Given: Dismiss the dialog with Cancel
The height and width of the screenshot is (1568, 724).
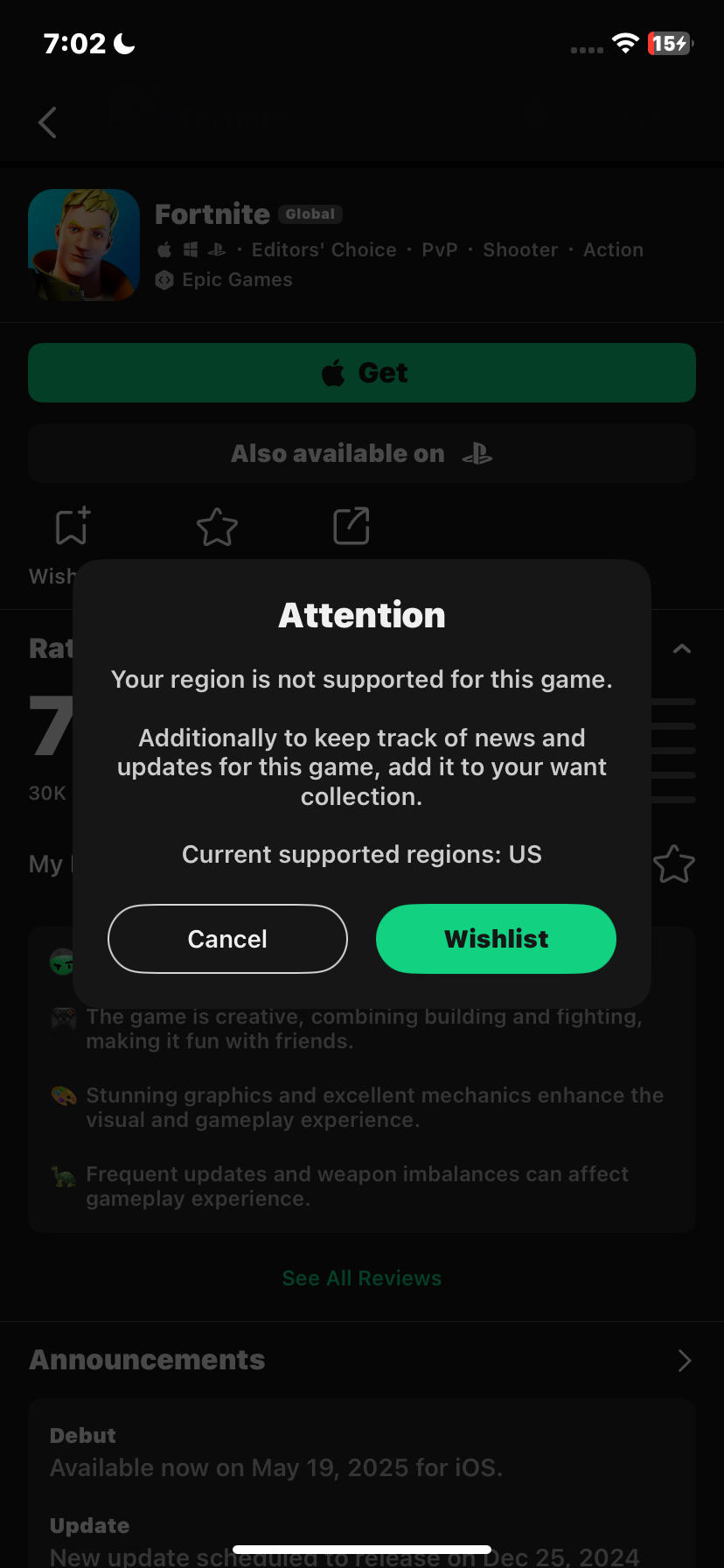Looking at the screenshot, I should click(227, 939).
